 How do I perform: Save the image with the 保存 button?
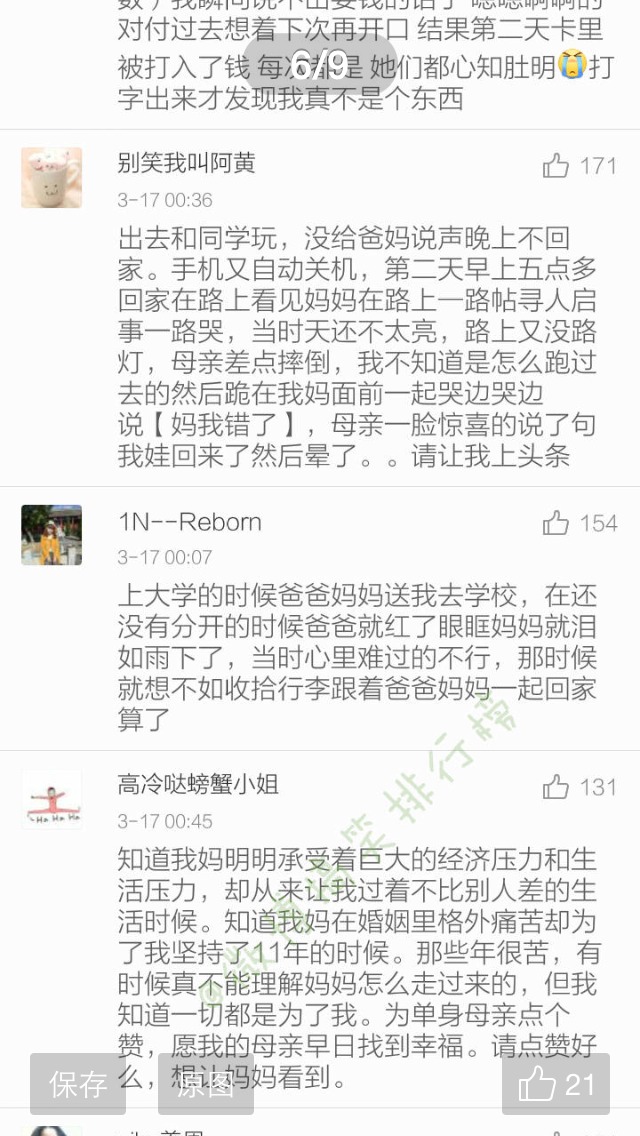click(78, 1084)
